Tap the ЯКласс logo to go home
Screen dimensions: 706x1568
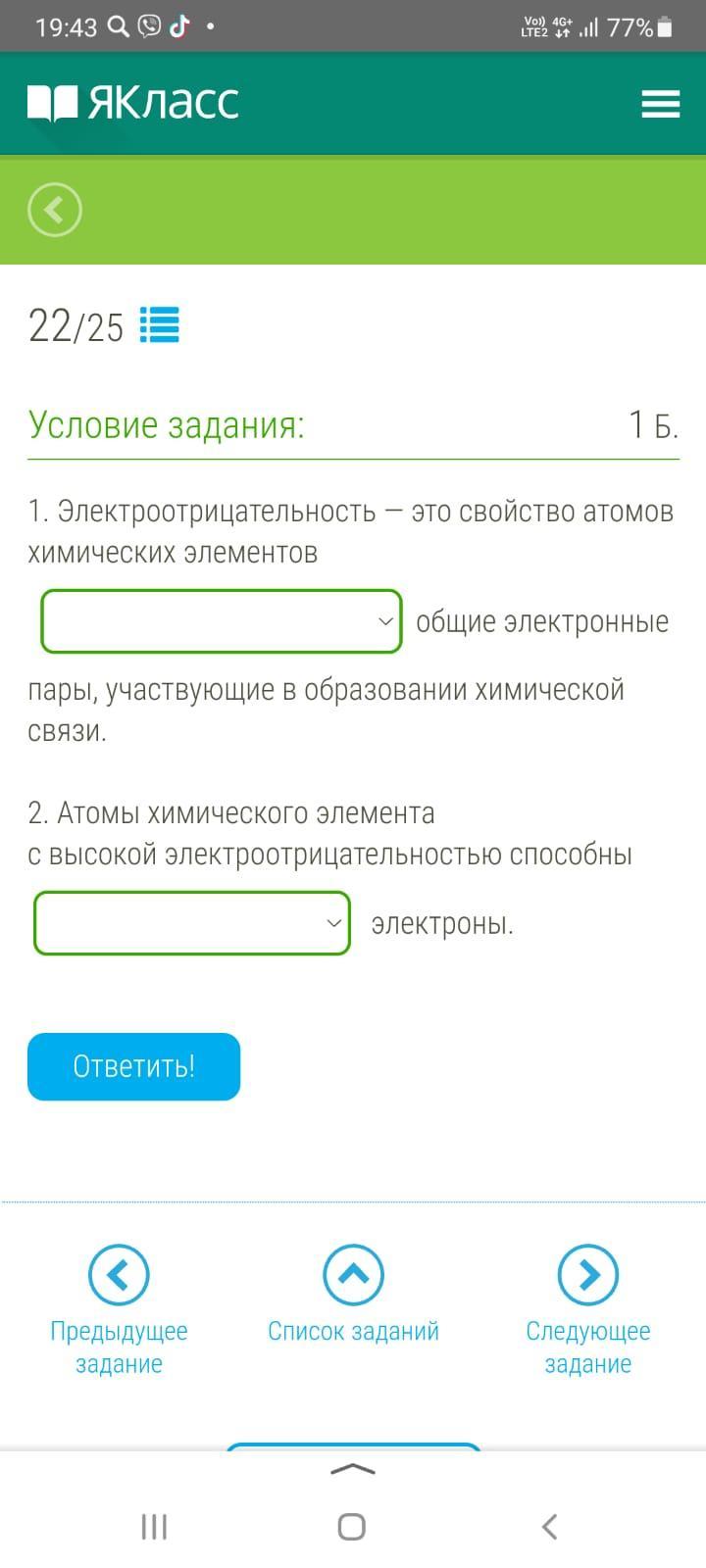coord(133,102)
